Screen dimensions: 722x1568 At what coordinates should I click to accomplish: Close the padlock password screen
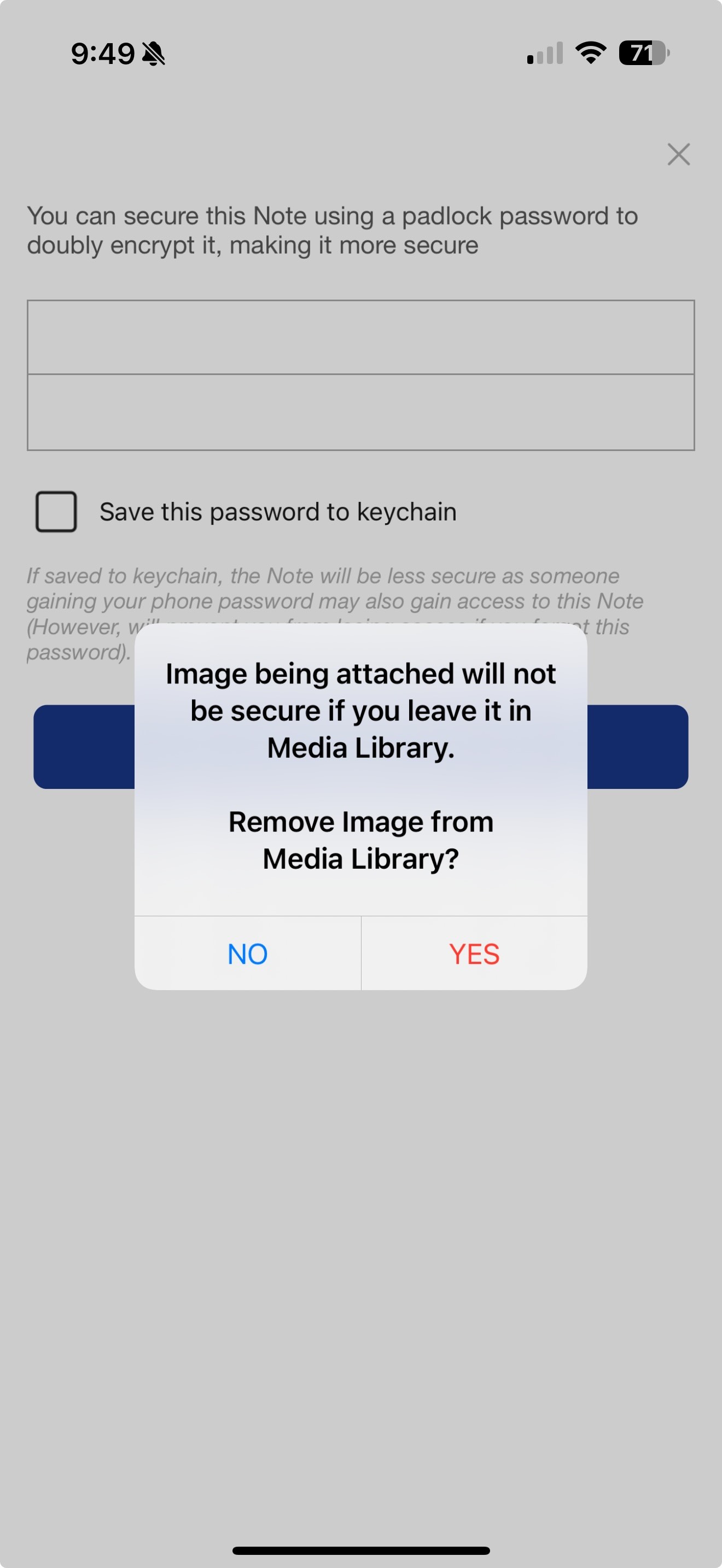coord(678,155)
